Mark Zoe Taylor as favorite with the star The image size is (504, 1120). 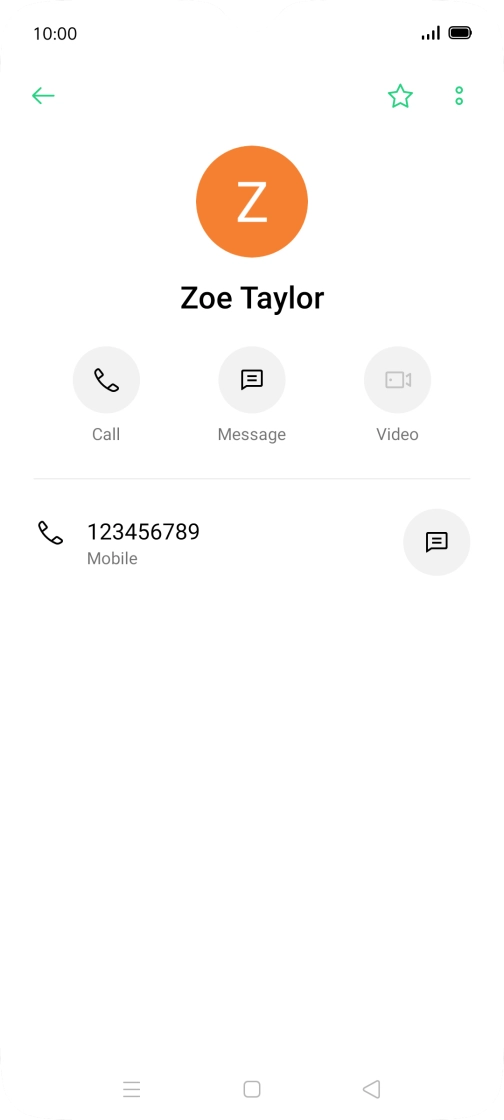pos(400,96)
